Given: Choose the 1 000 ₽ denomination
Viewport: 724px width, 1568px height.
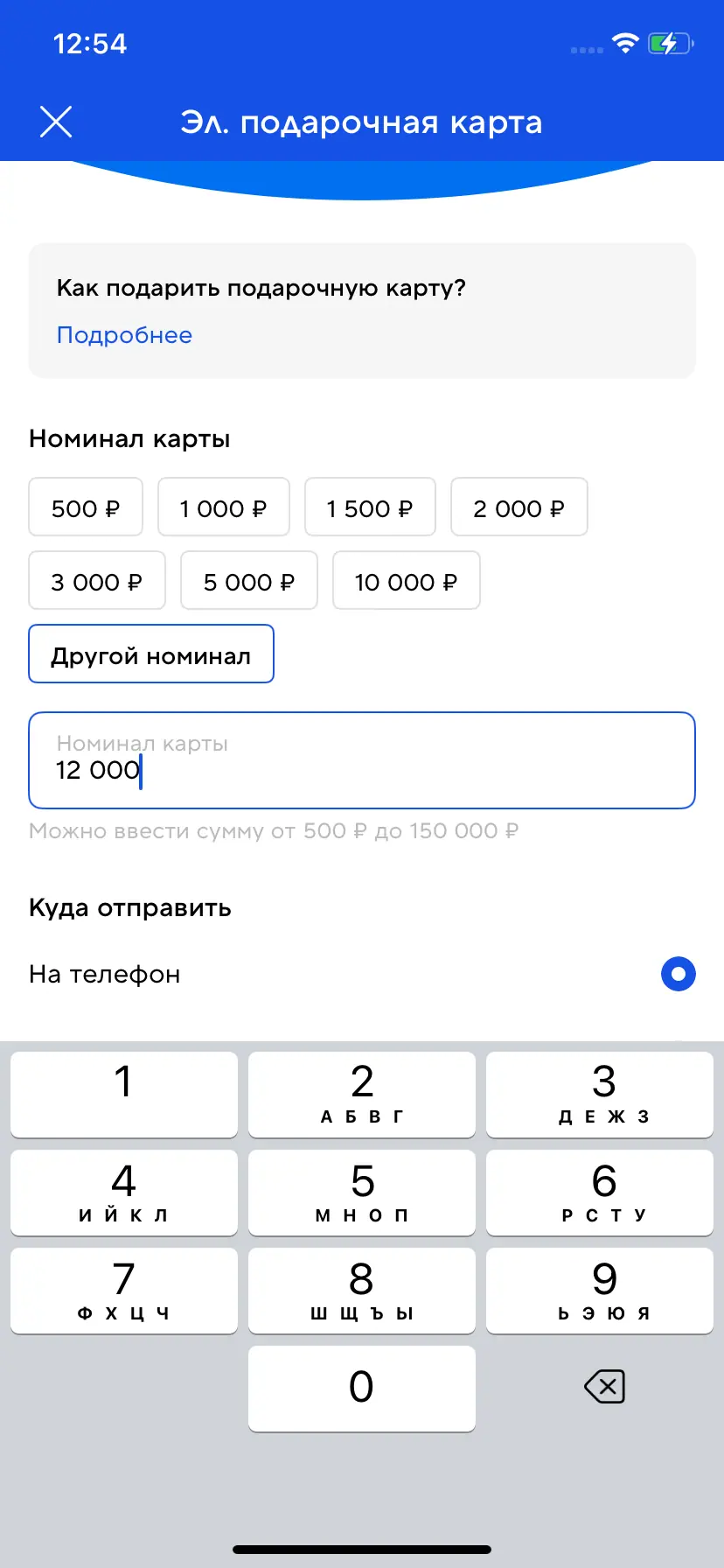Looking at the screenshot, I should click(x=223, y=507).
